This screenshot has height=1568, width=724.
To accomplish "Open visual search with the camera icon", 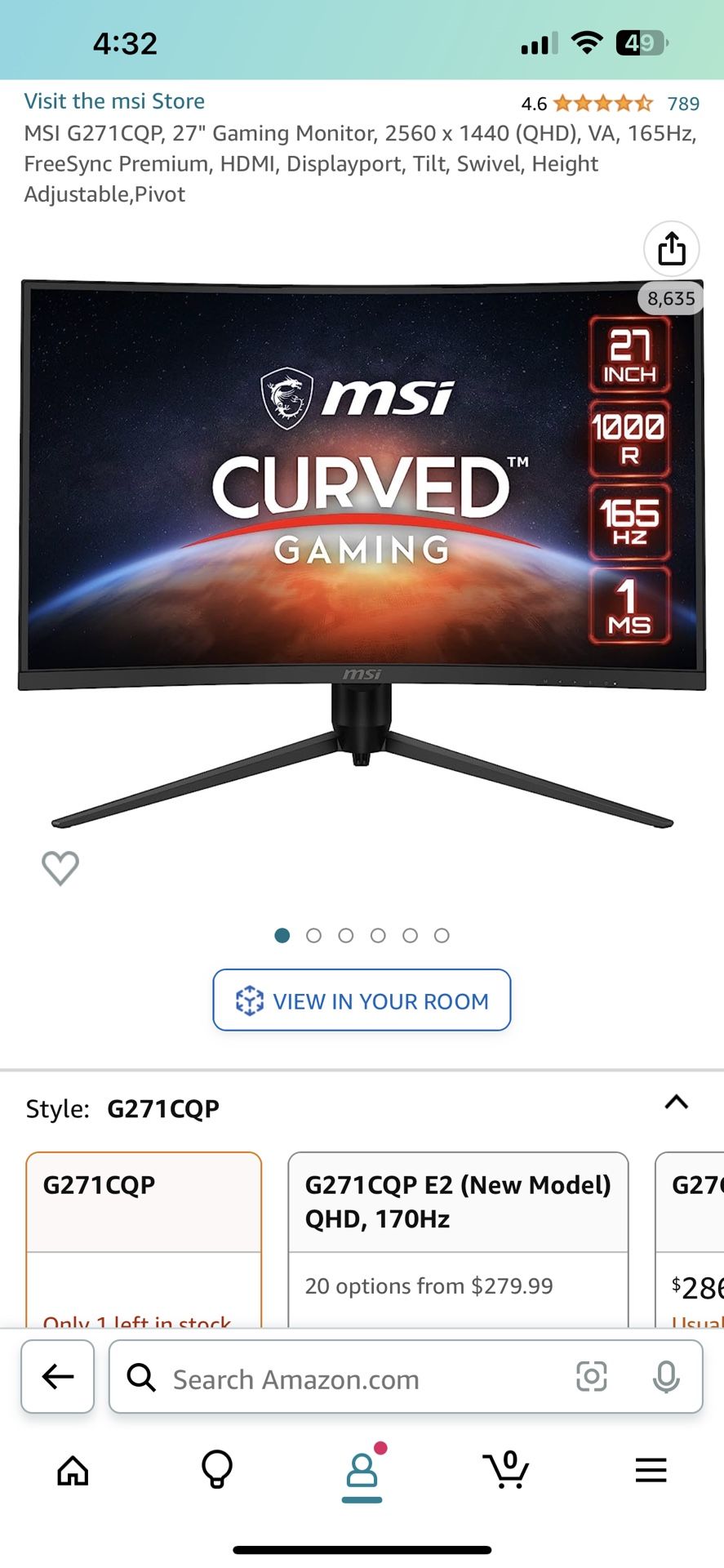I will coord(592,1376).
